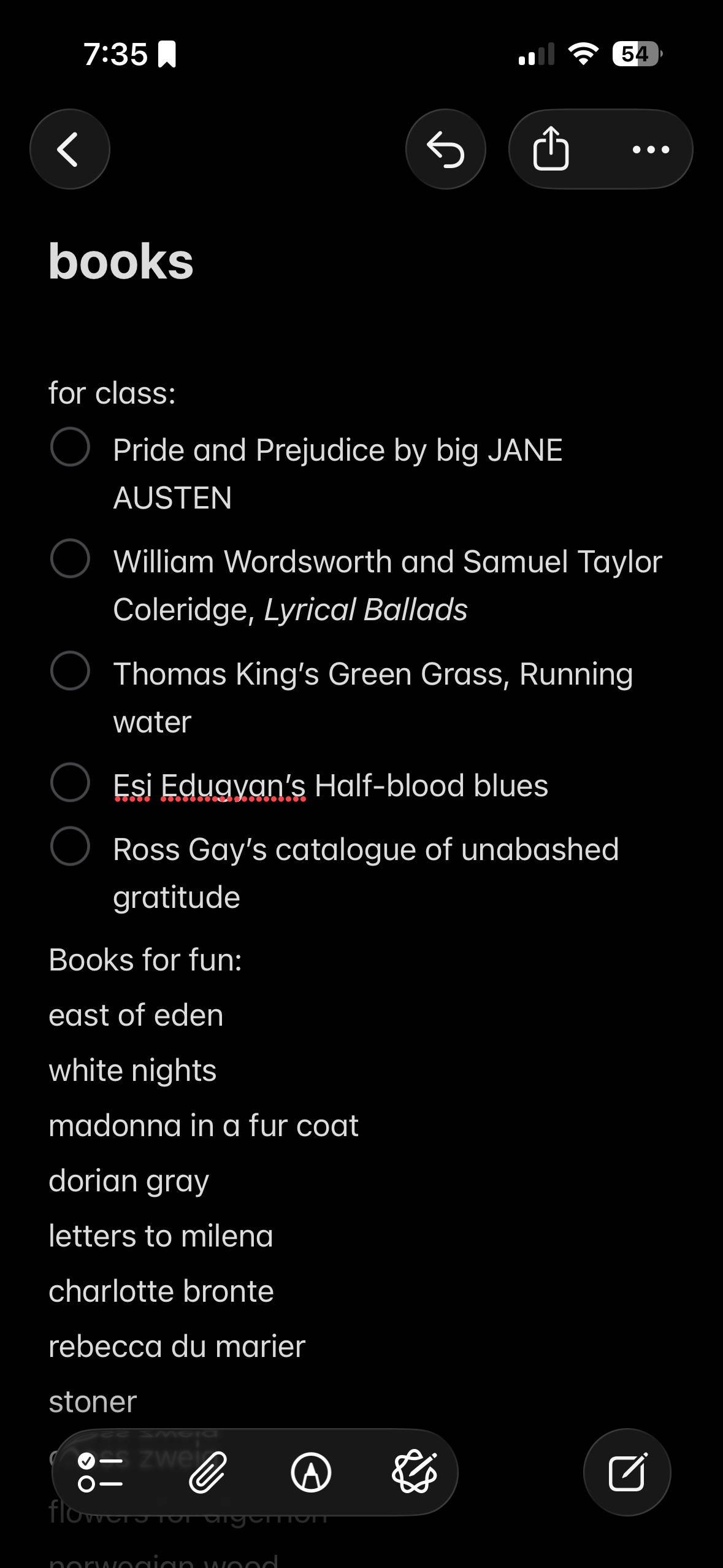Complete Ross Gay's catalogue of unabashed gratitude
The image size is (723, 1568).
70,846
